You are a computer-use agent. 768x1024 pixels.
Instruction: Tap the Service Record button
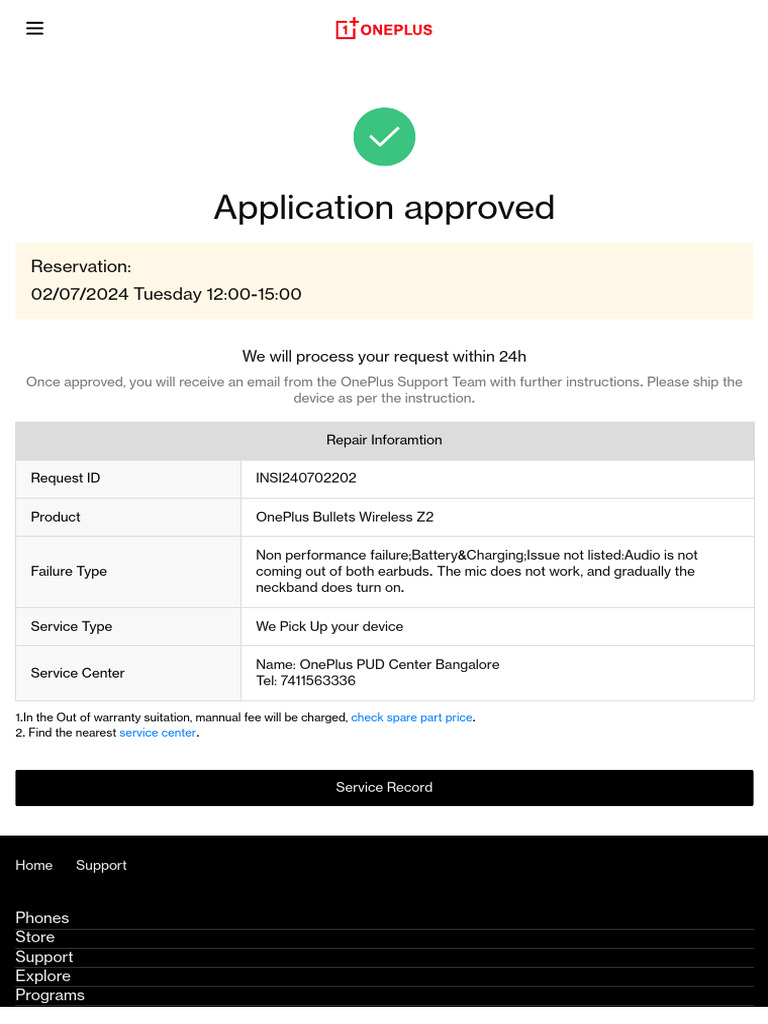coord(384,788)
